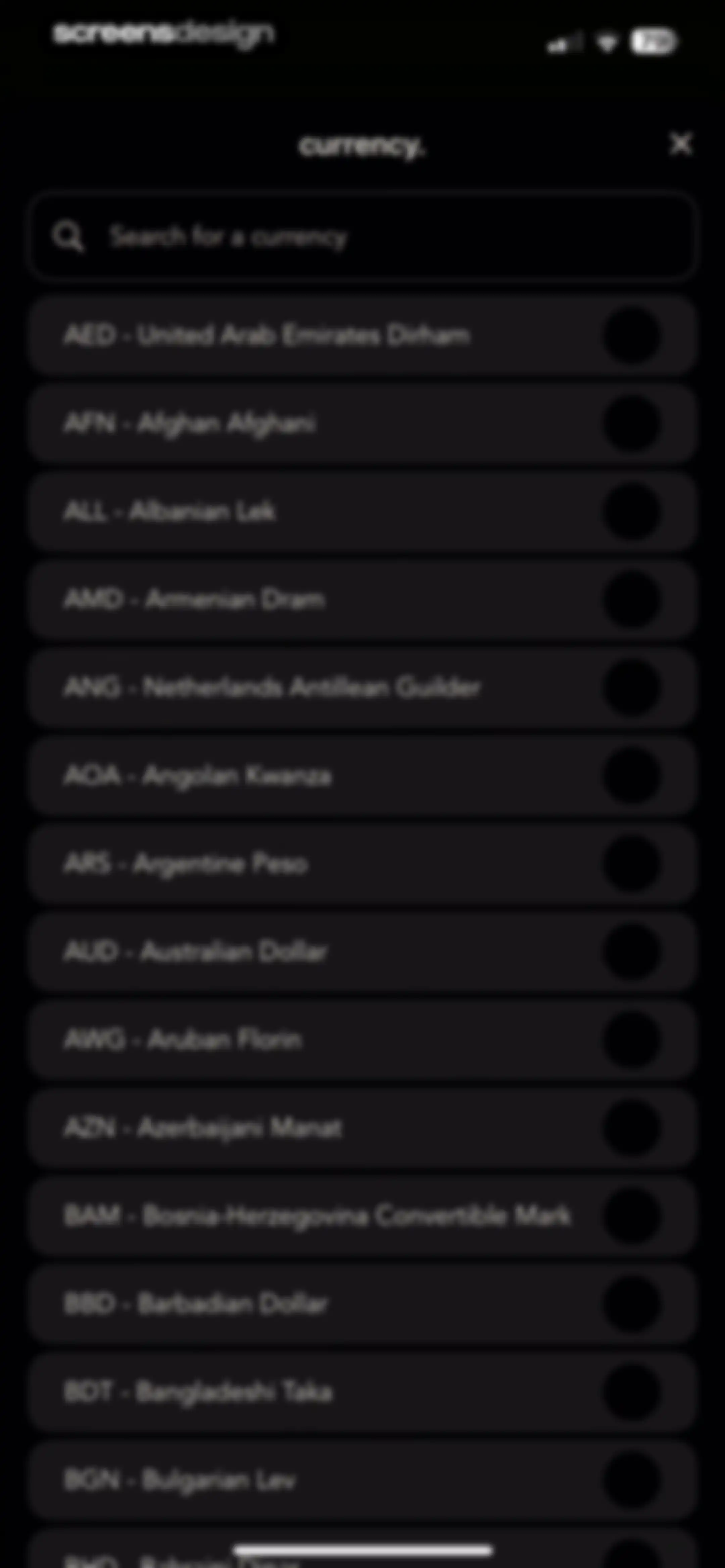The height and width of the screenshot is (1568, 725).
Task: Pick BAM - Bosnia-Herzegovina Convertible Mark
Action: coord(362,1215)
